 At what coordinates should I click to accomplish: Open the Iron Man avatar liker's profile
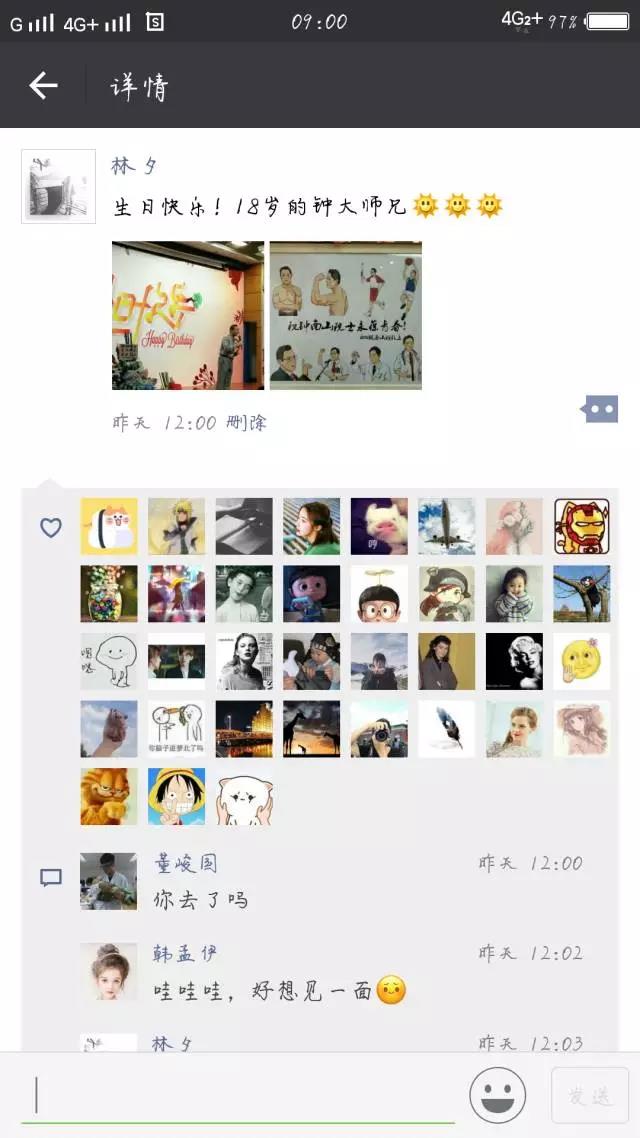click(582, 526)
